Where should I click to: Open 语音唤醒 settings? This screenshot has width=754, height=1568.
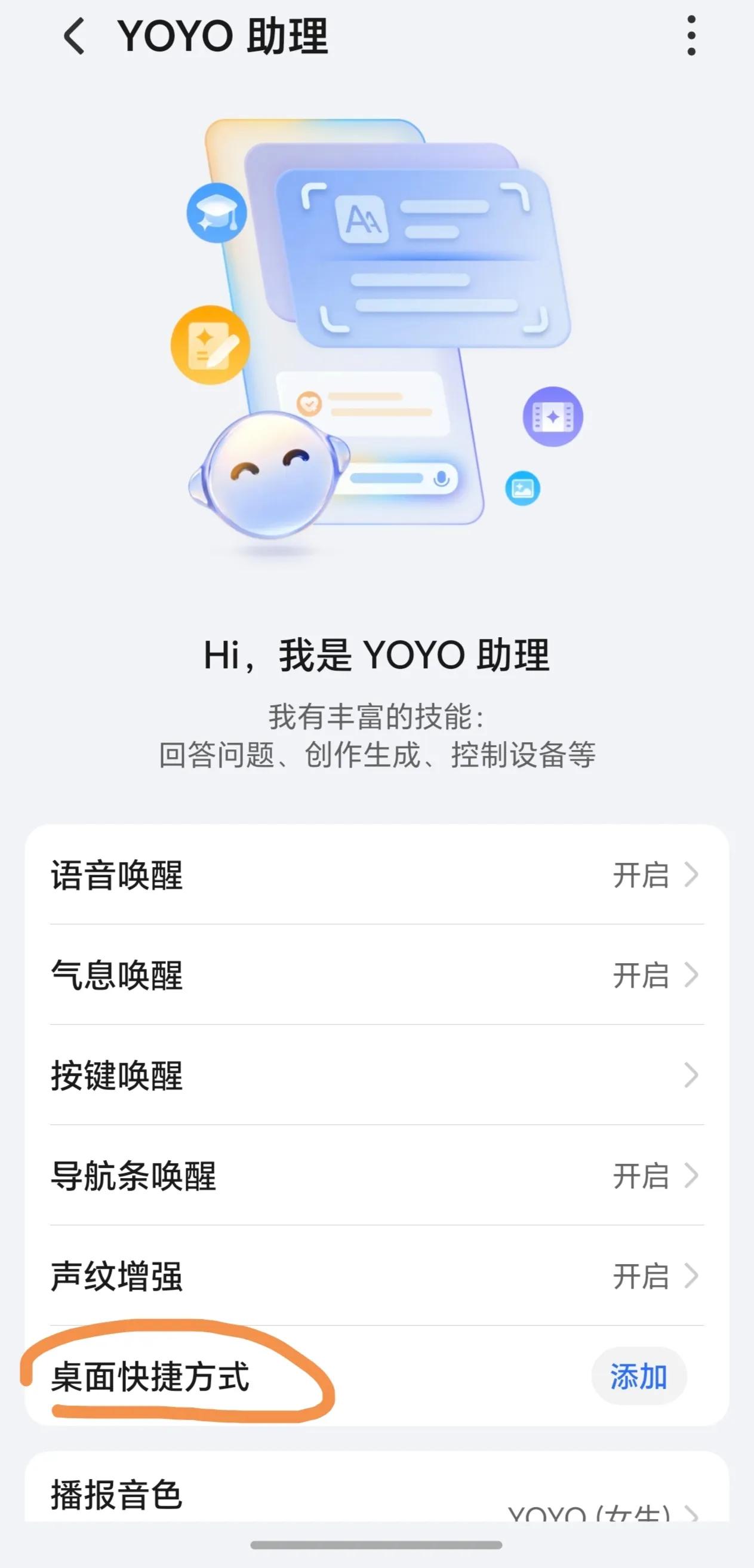point(377,875)
